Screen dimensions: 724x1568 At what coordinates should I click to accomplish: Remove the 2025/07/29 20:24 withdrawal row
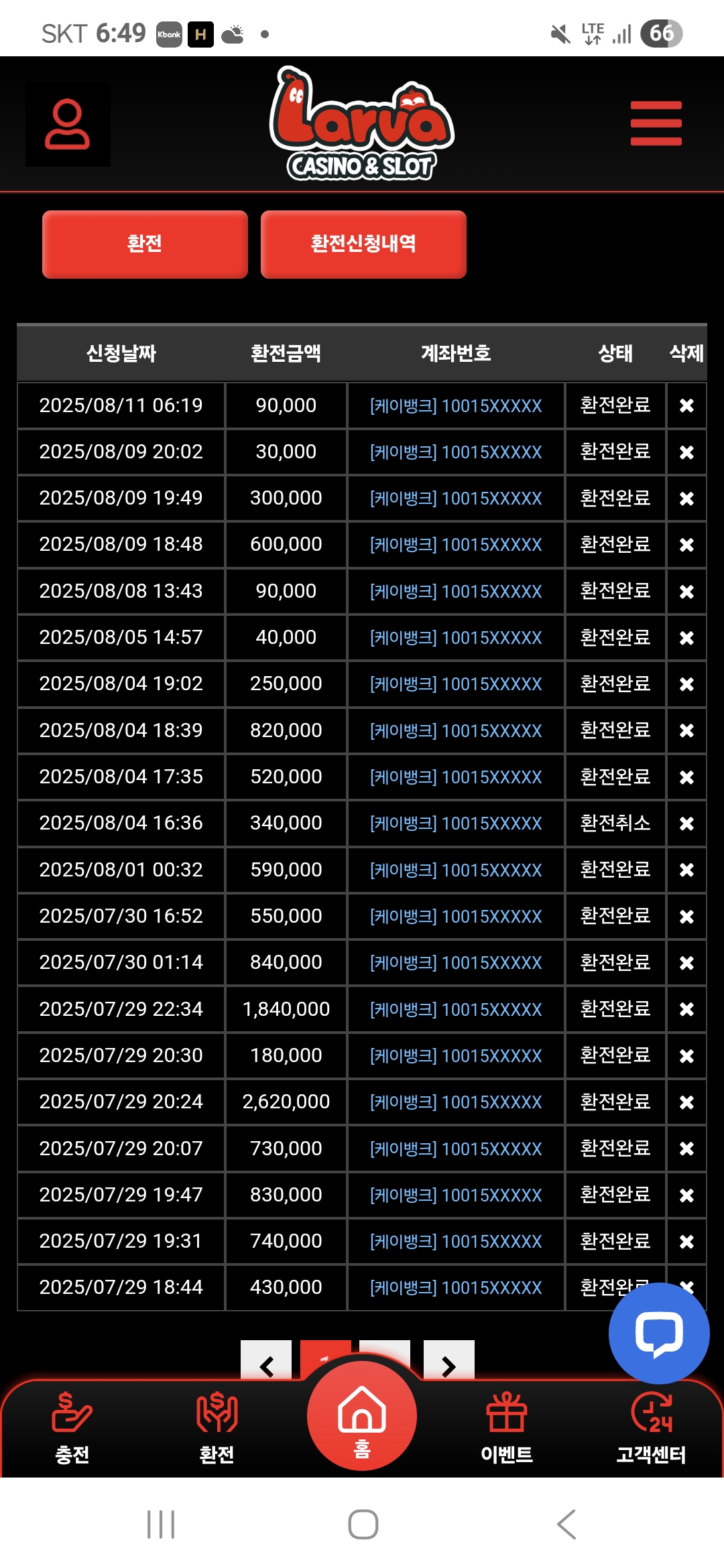[x=686, y=1102]
